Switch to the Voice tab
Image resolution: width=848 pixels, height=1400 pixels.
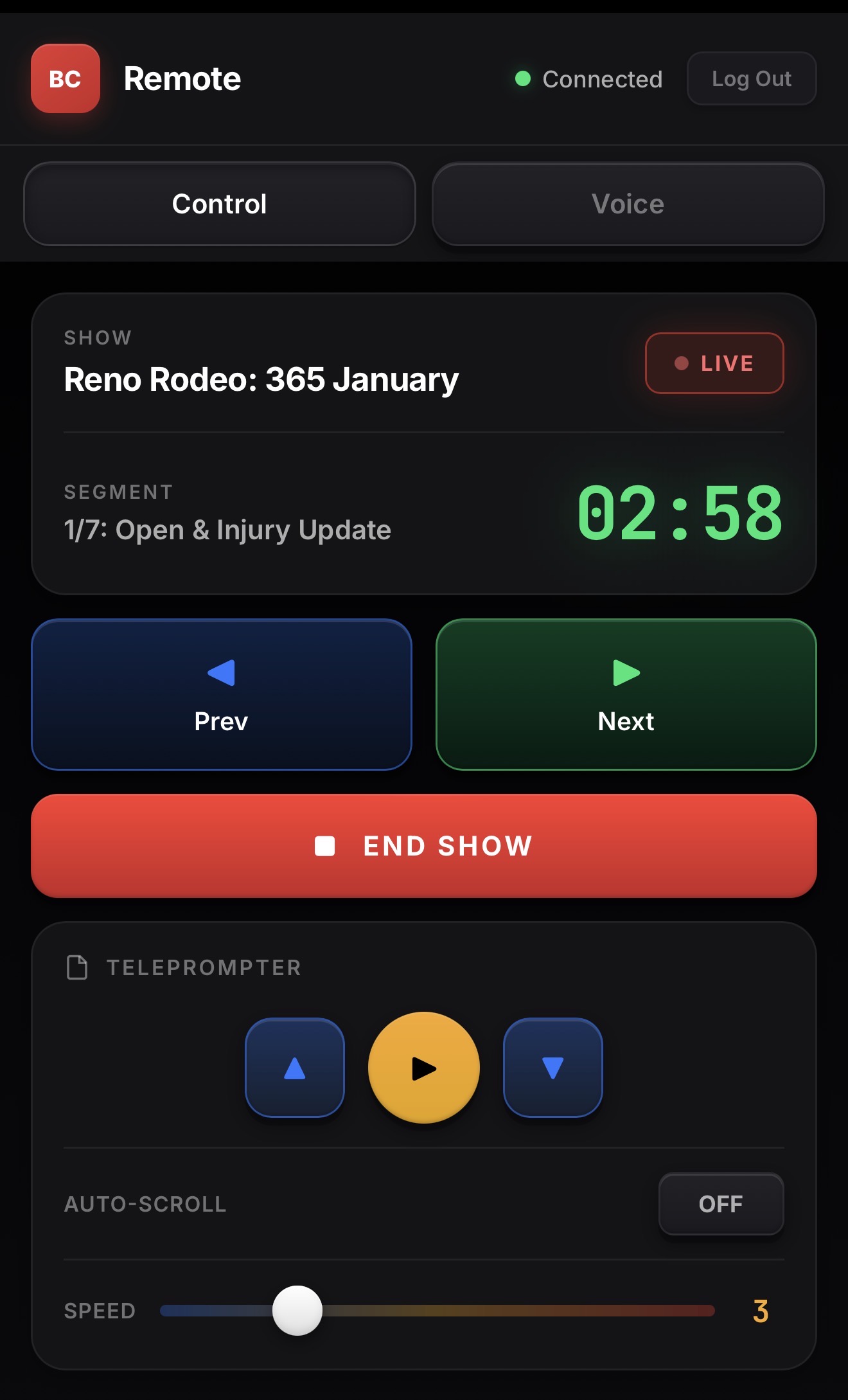tap(627, 204)
